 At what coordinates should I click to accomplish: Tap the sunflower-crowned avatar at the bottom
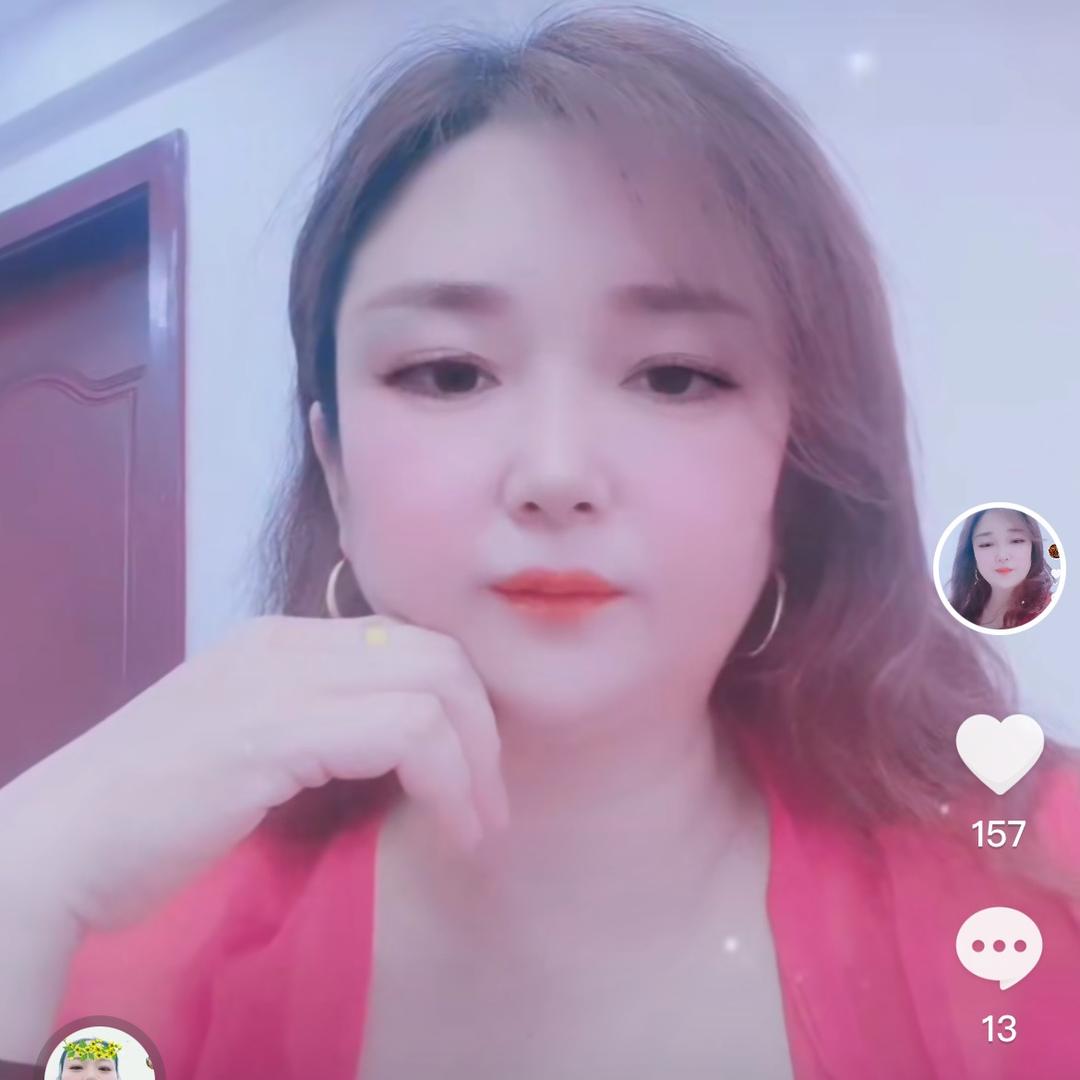tap(99, 1055)
